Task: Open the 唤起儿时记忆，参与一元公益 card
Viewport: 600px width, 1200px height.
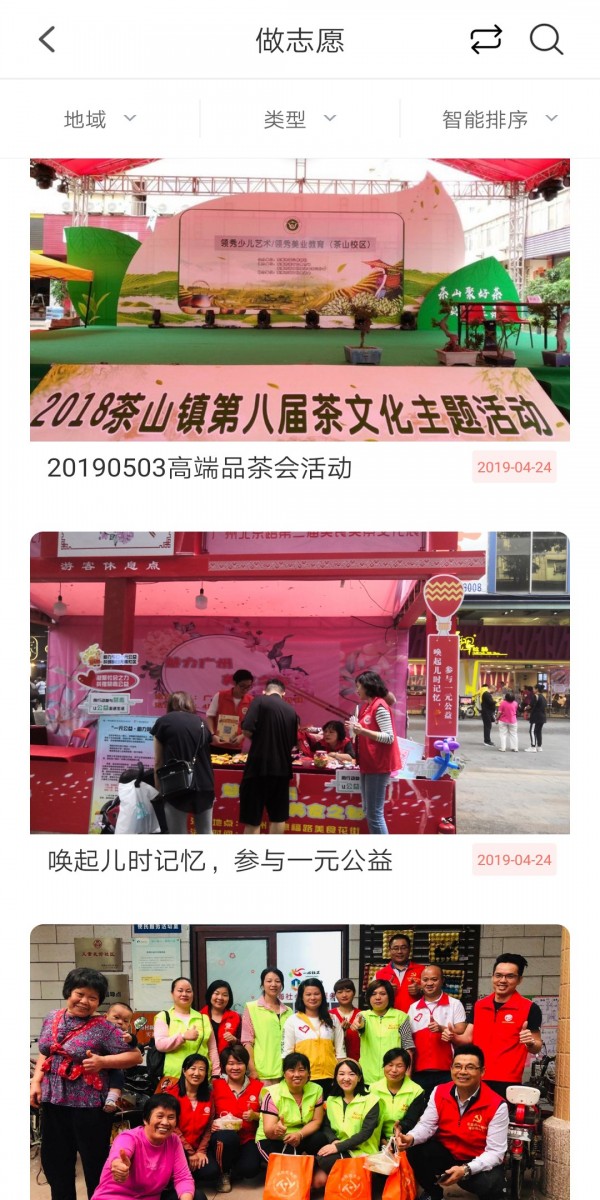Action: coord(300,700)
